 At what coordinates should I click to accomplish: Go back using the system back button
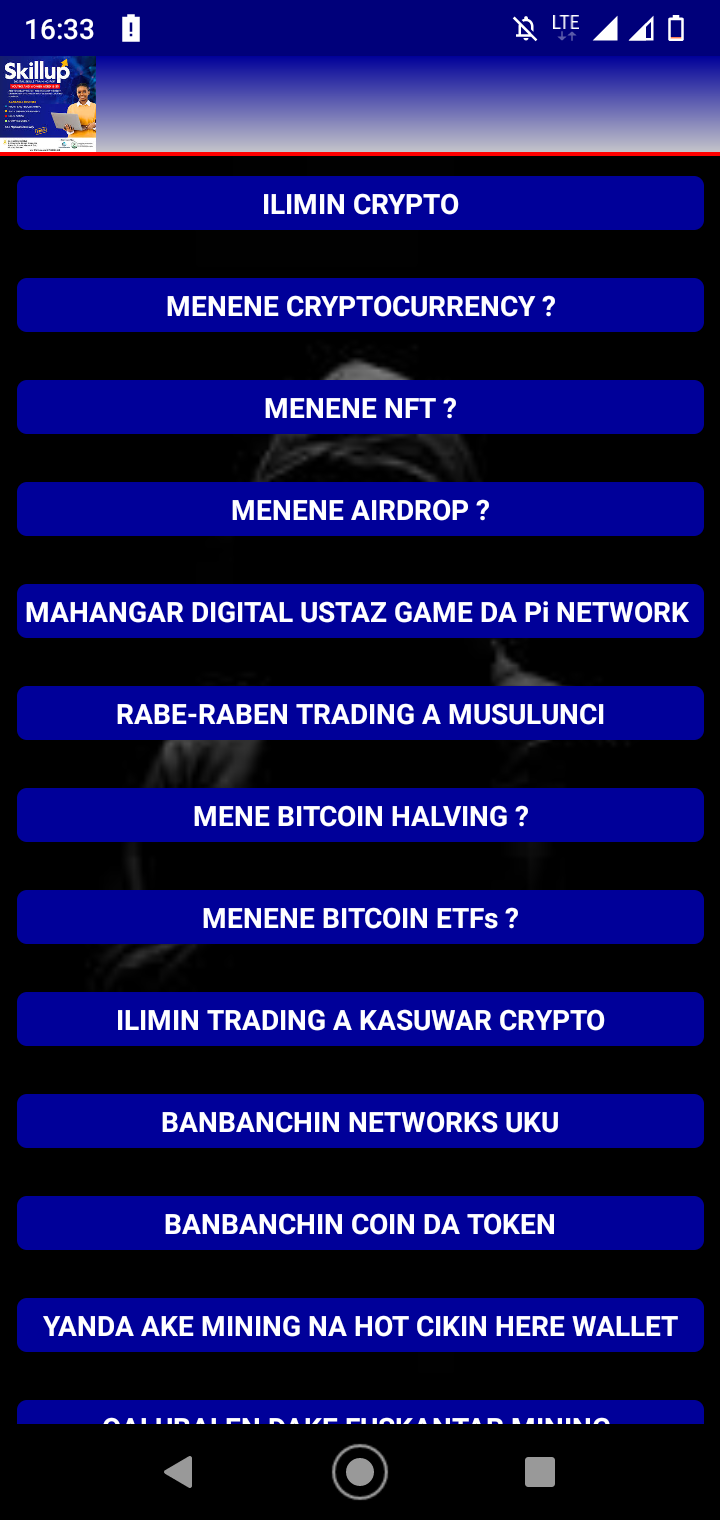179,1472
